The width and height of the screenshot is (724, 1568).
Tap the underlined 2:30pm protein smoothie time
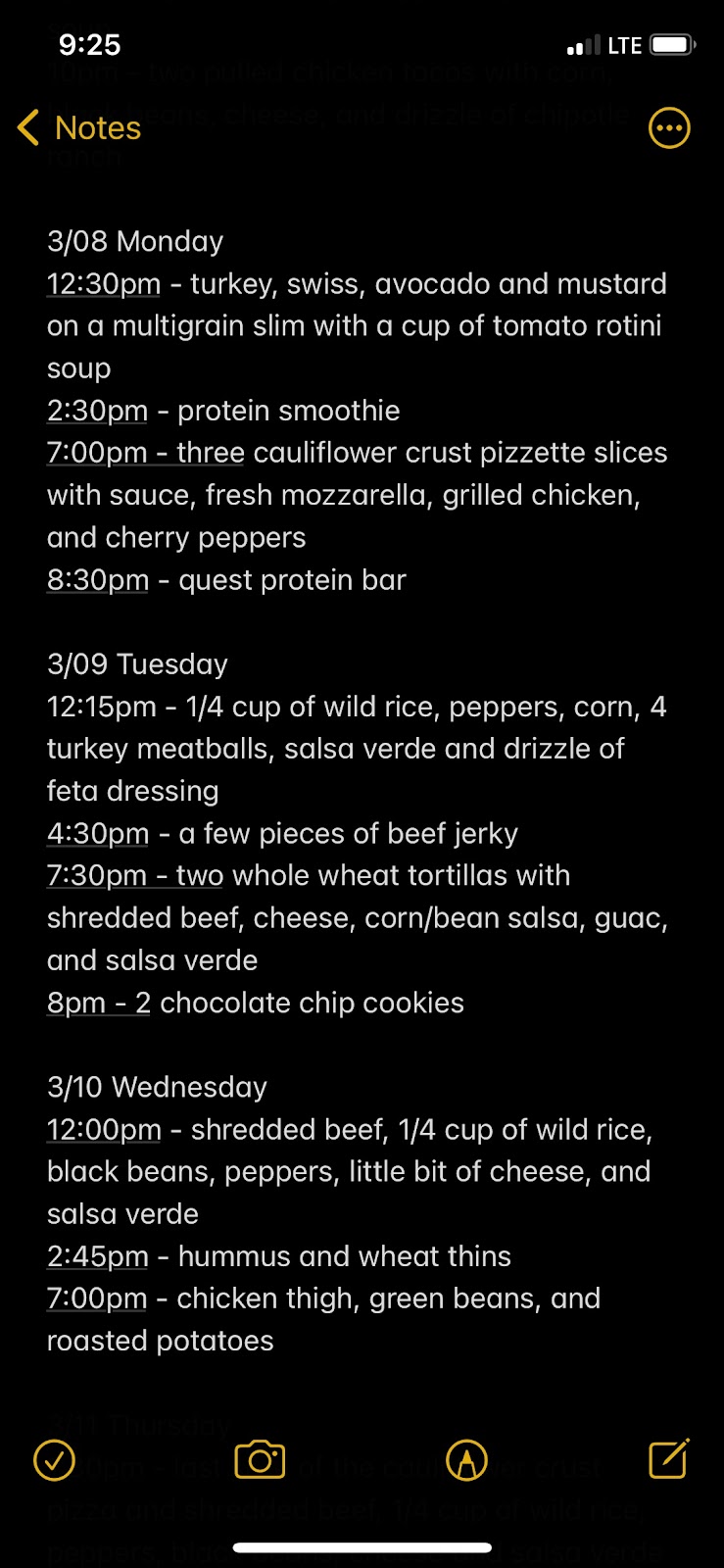point(97,411)
